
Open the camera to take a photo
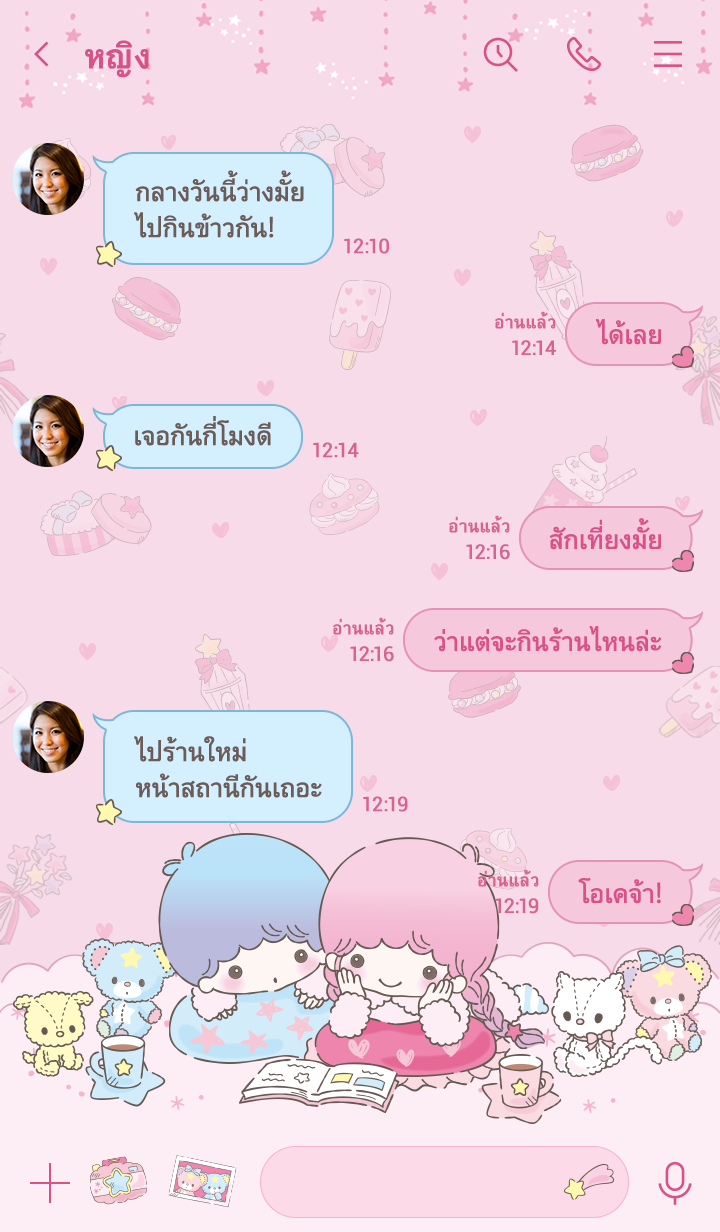[x=118, y=1181]
